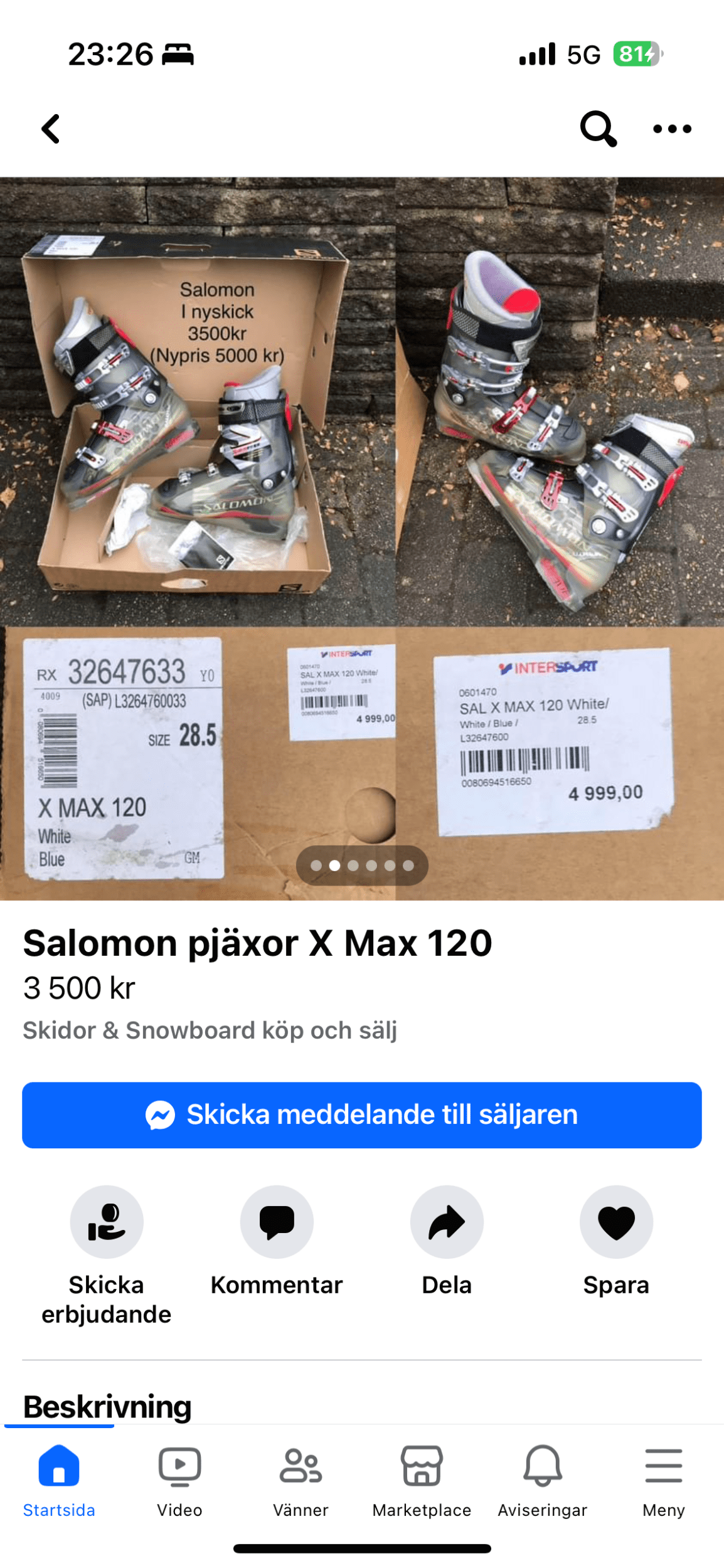Image resolution: width=724 pixels, height=1568 pixels.
Task: Open the Meny tab
Action: 663,1481
